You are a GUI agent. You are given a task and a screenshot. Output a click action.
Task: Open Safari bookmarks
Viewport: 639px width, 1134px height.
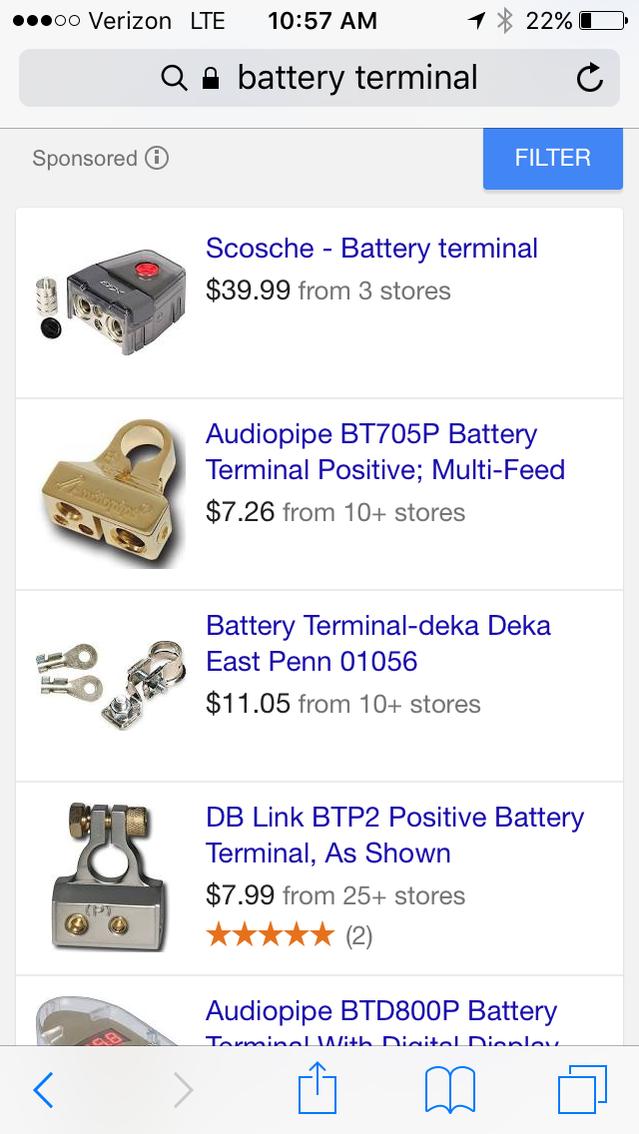point(450,1090)
